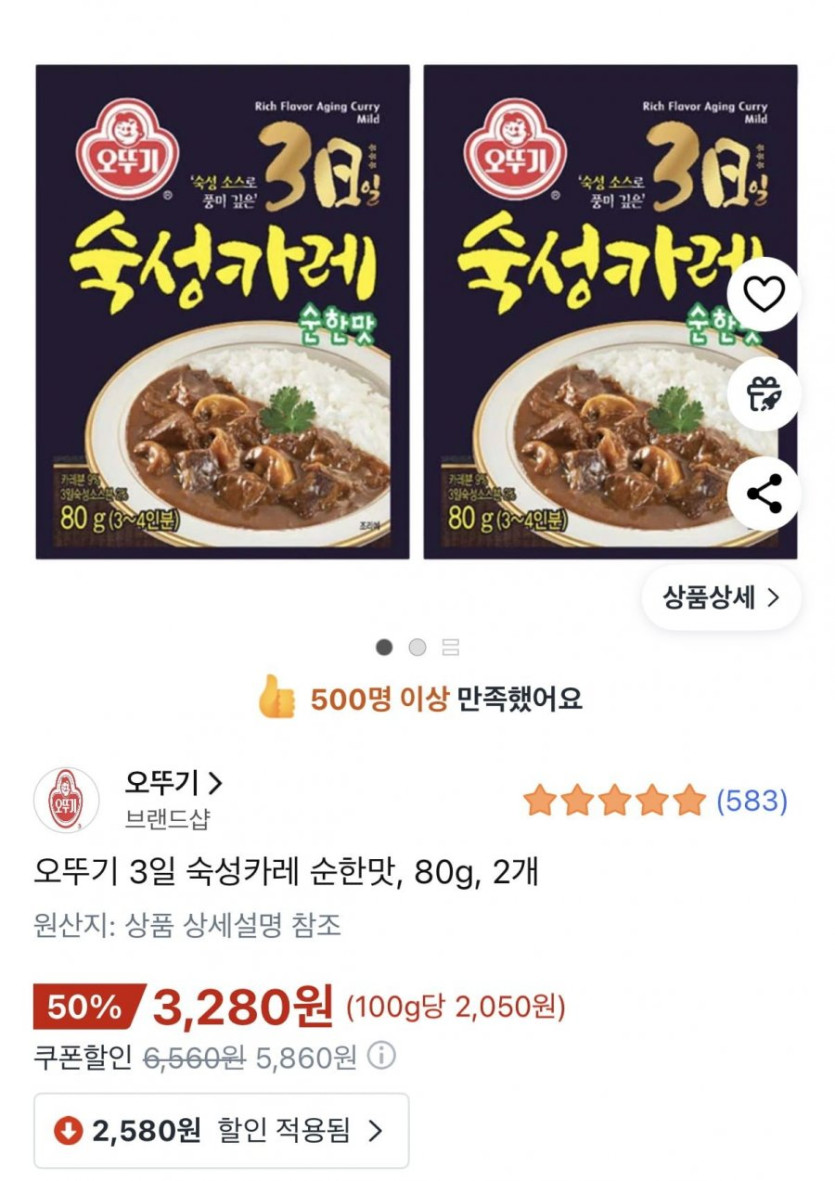Image resolution: width=835 pixels, height=1181 pixels.
Task: Jump to the second product image dot
Action: point(418,648)
